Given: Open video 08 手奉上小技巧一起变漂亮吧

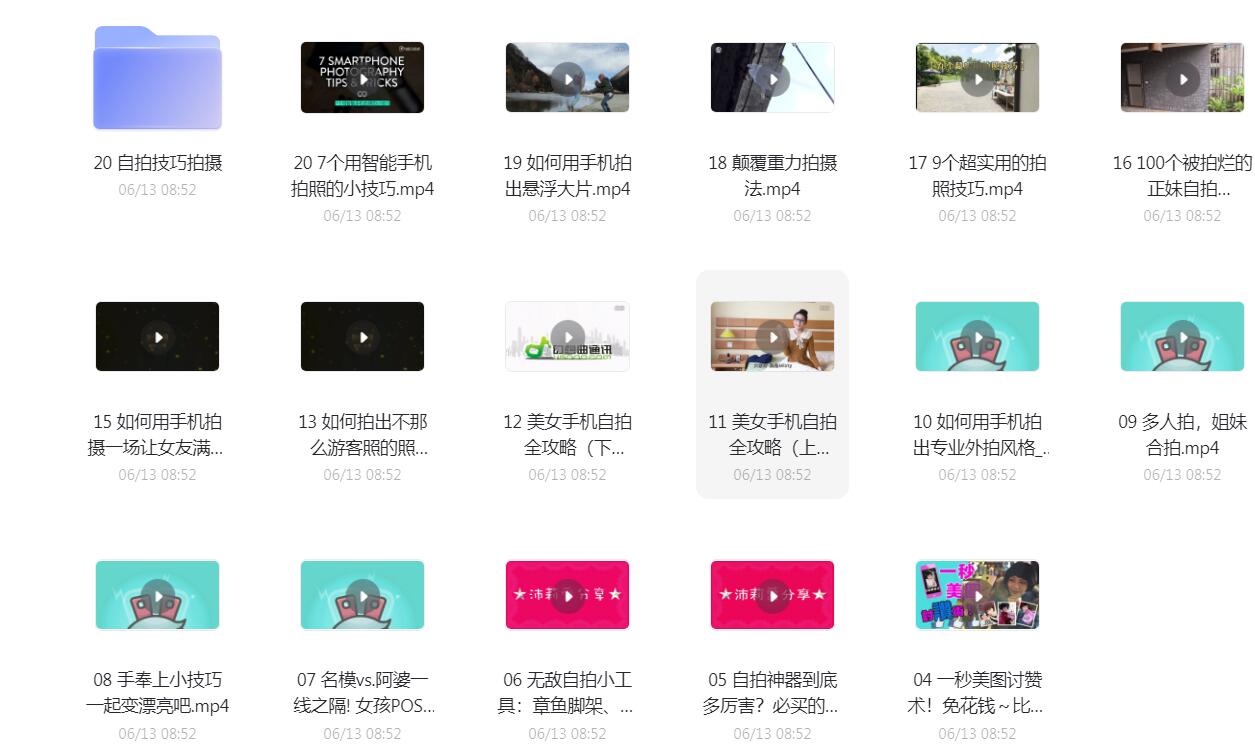Looking at the screenshot, I should coord(157,596).
